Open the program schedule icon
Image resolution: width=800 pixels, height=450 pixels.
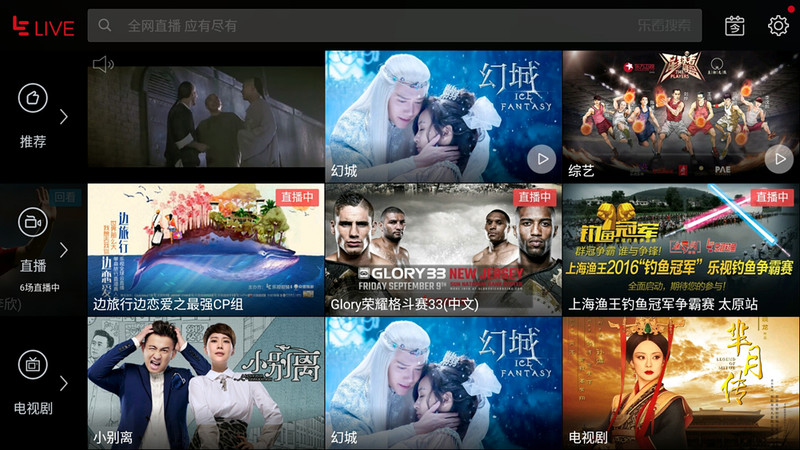click(x=735, y=26)
